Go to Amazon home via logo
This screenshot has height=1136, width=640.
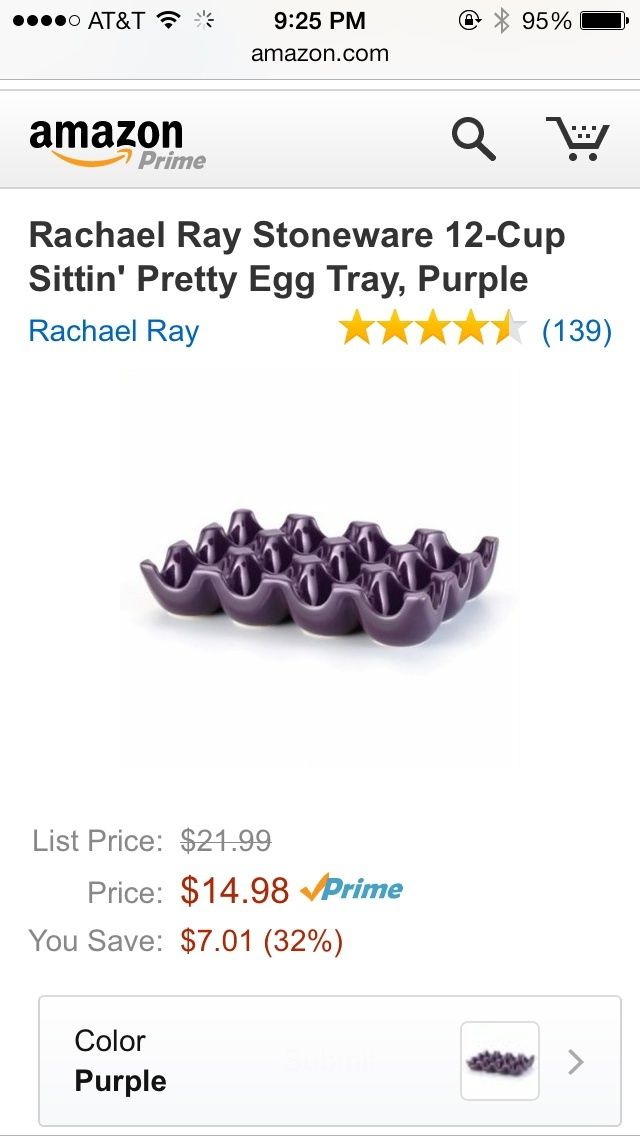click(117, 142)
